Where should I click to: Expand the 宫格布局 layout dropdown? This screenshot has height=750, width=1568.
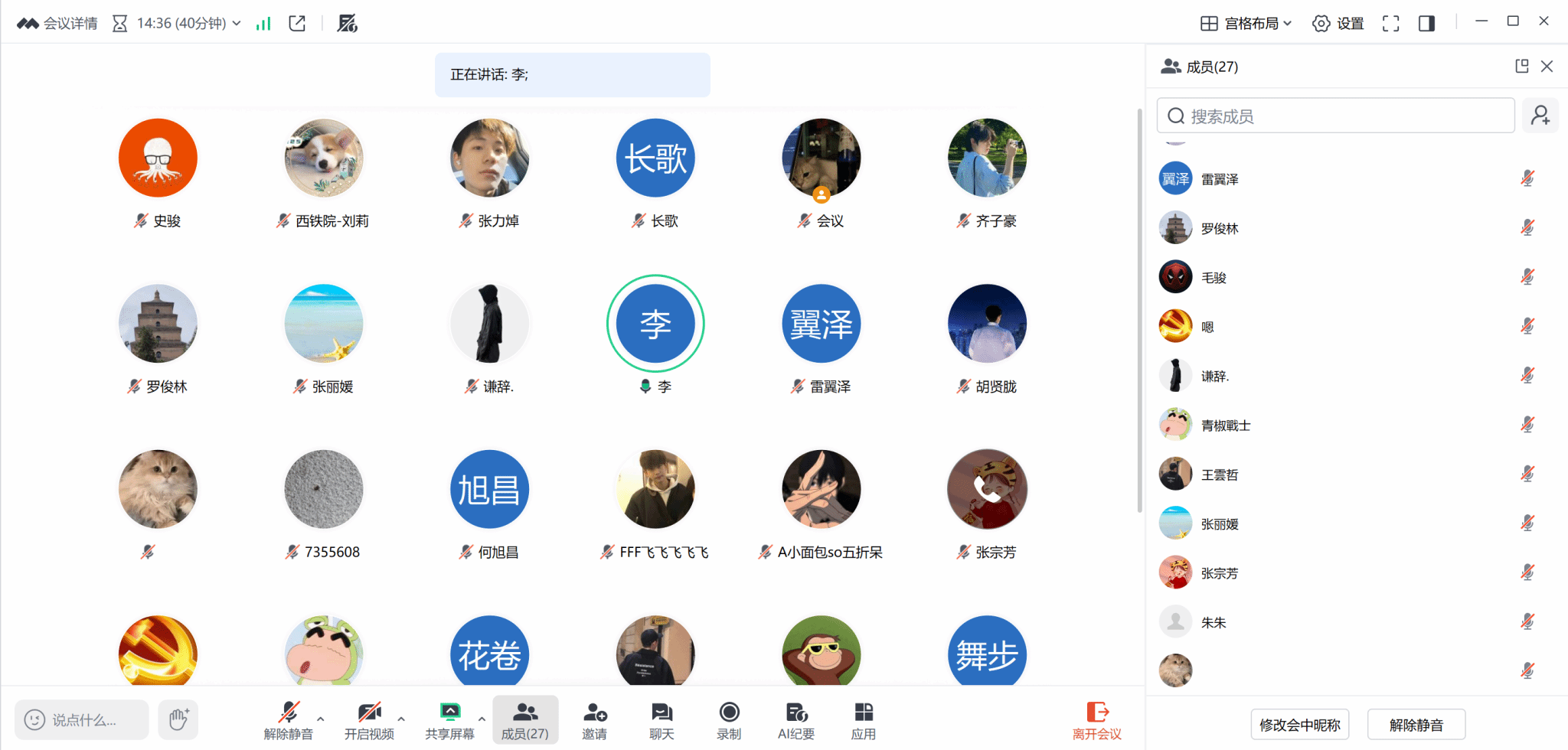click(1246, 23)
